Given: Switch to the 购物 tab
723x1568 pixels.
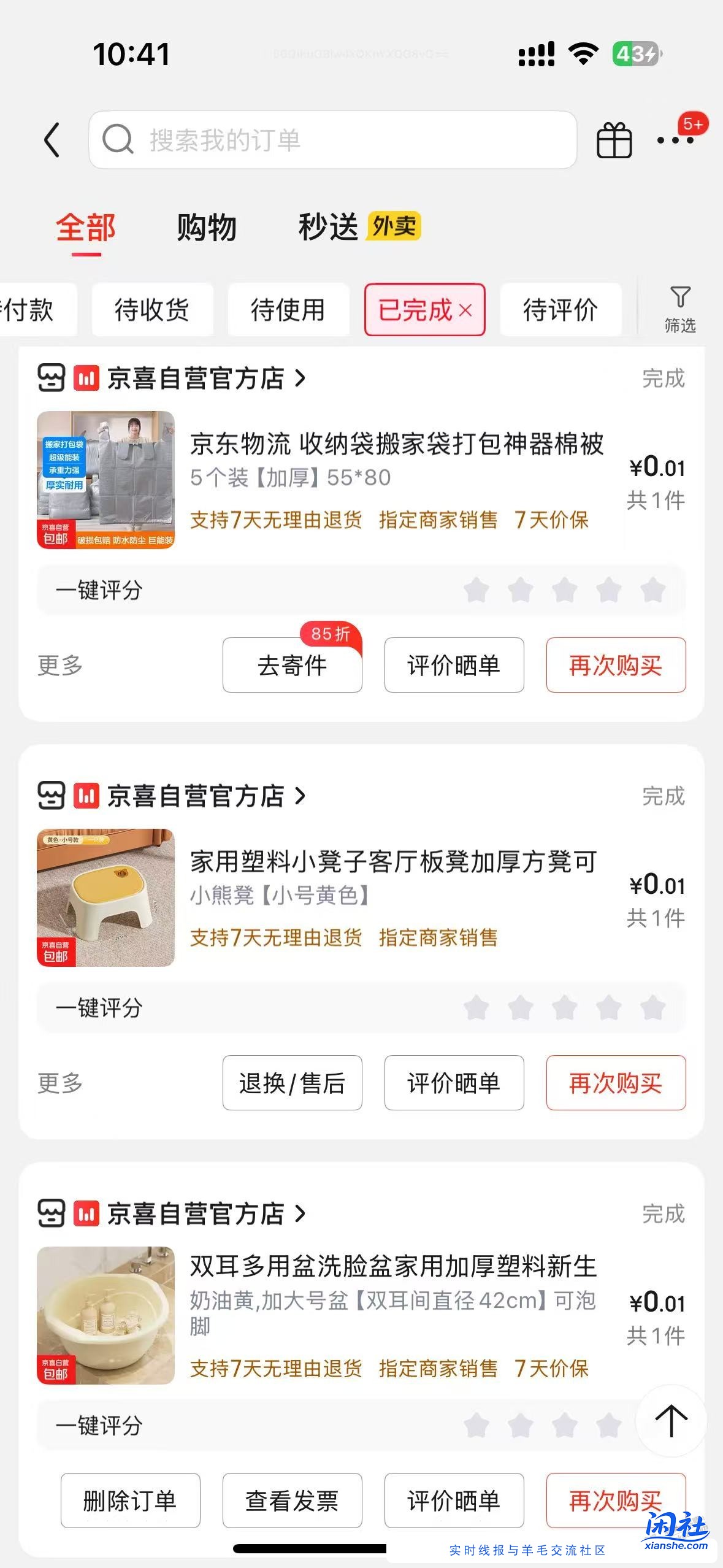Looking at the screenshot, I should click(205, 228).
